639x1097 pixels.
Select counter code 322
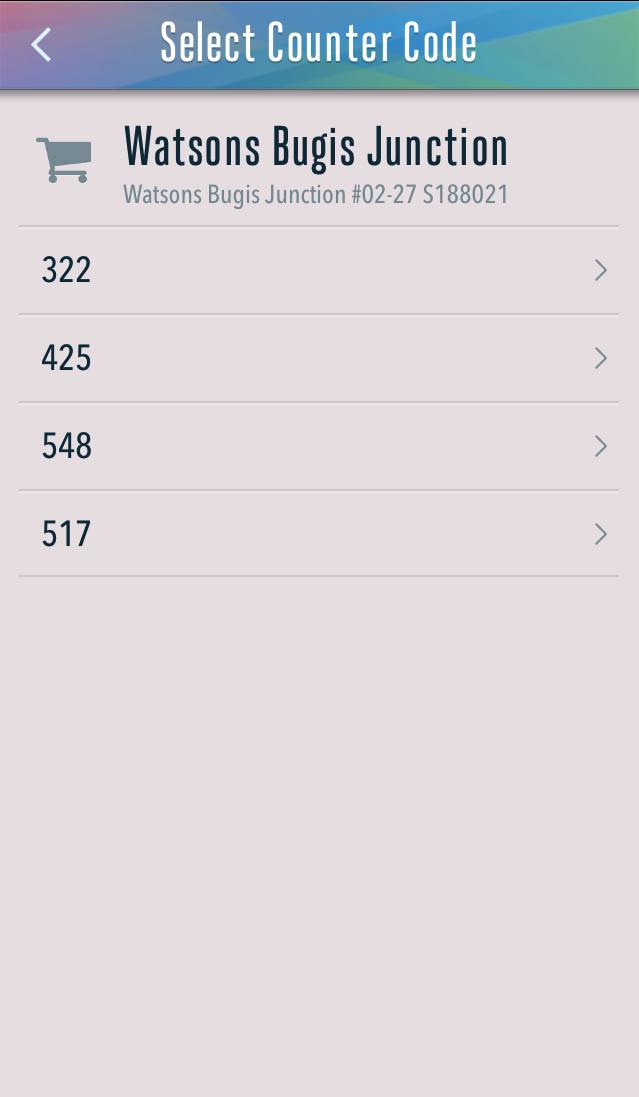(x=318, y=270)
